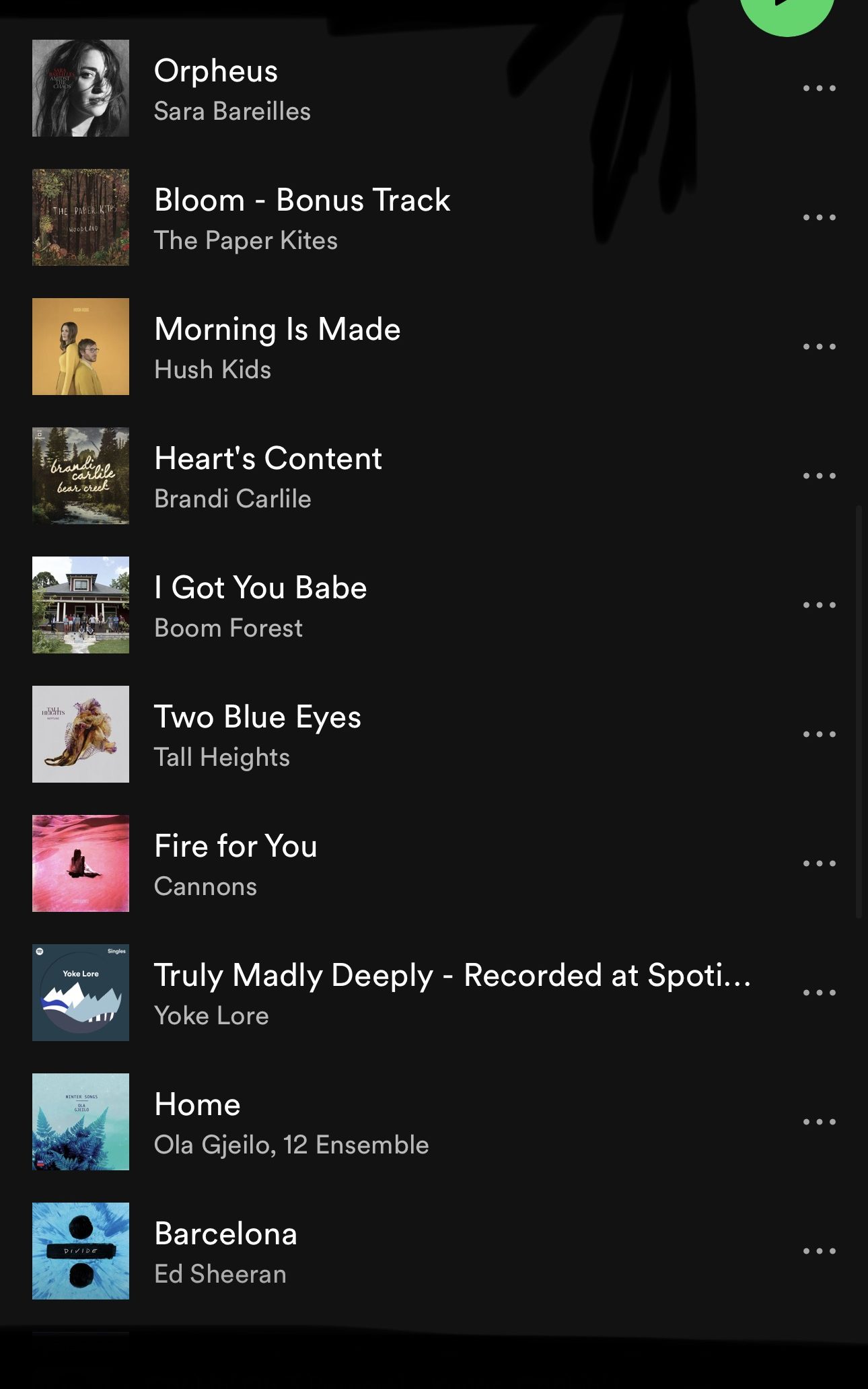Play Home by Ola Gjeilo, 12 Ensemble
Viewport: 868px width, 1389px height.
[197, 1106]
